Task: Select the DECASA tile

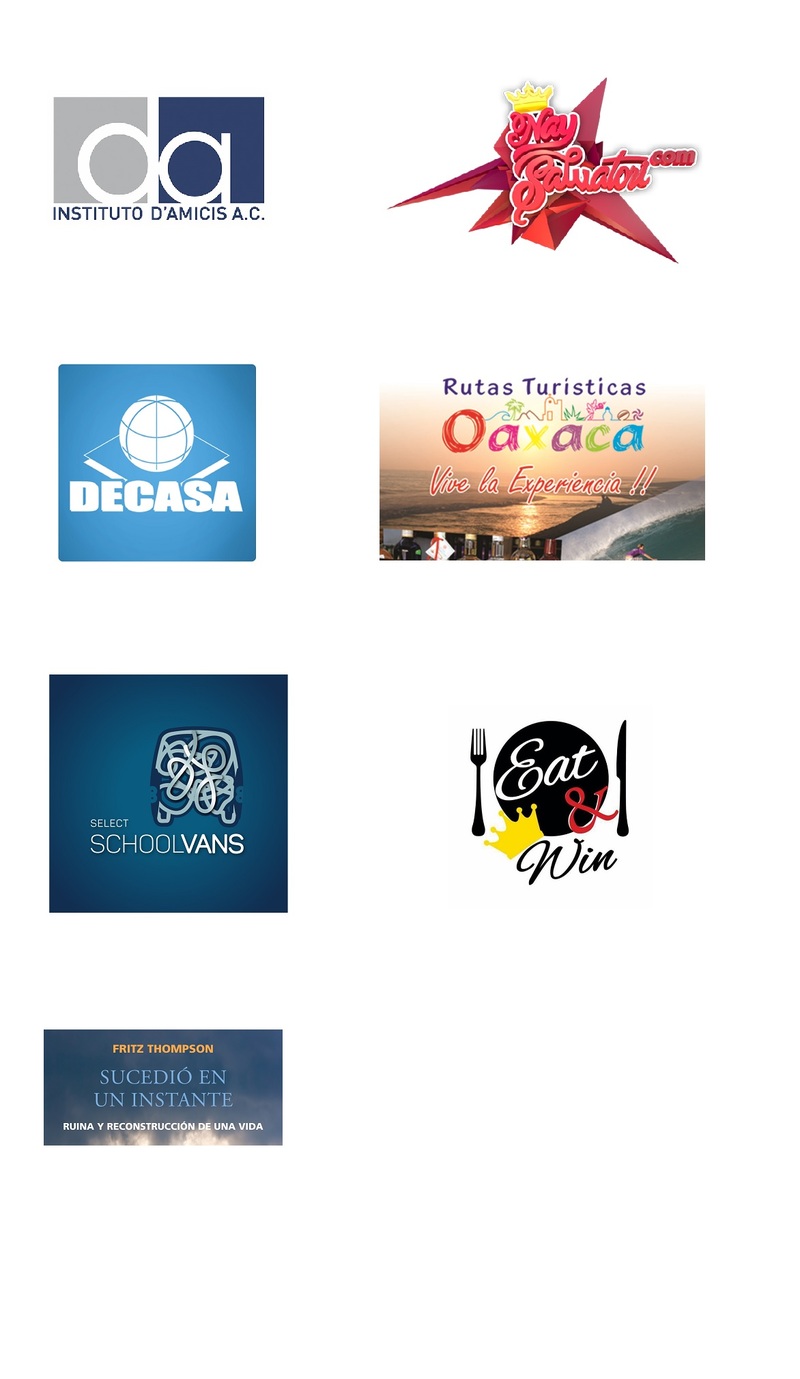Action: click(x=157, y=463)
